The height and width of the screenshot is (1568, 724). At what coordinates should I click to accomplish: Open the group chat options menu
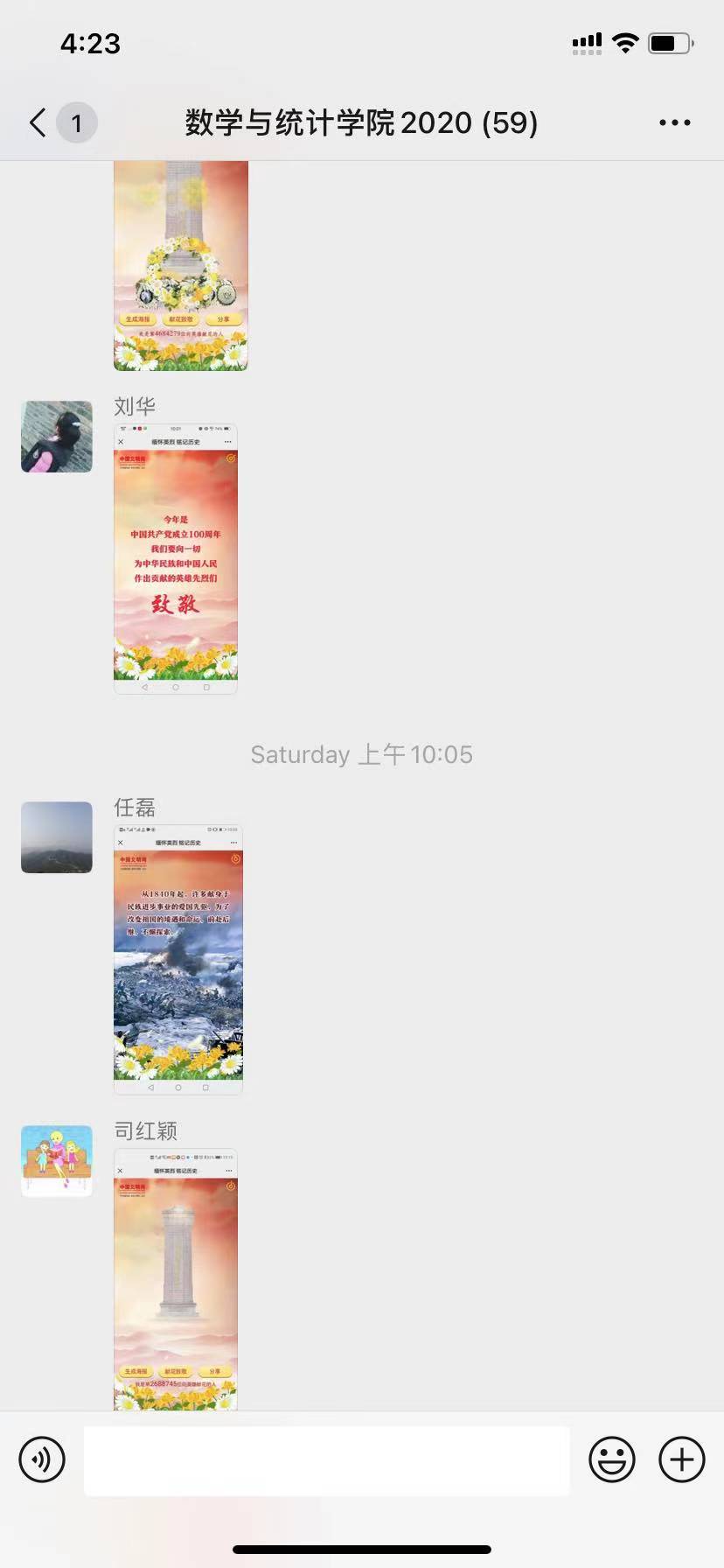[x=674, y=123]
